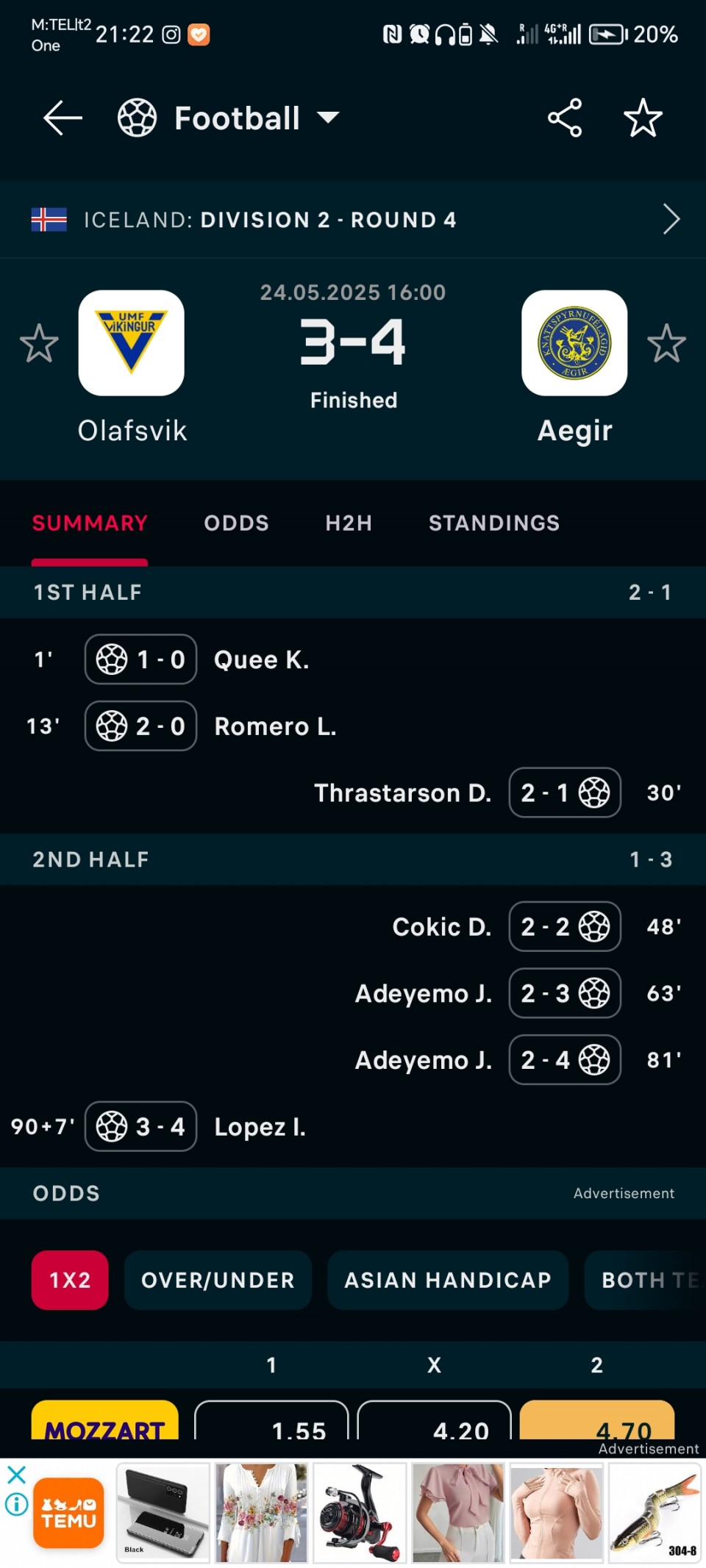This screenshot has width=706, height=1568.
Task: Favorite the Olafsvik team star
Action: 39,343
